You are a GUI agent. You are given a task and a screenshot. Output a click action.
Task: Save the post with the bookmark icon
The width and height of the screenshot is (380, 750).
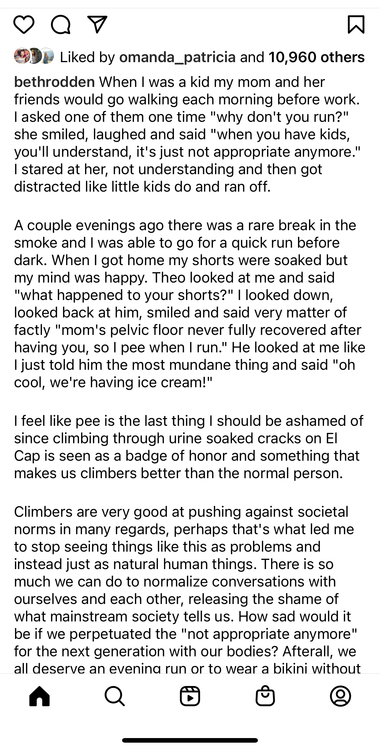pos(356,24)
